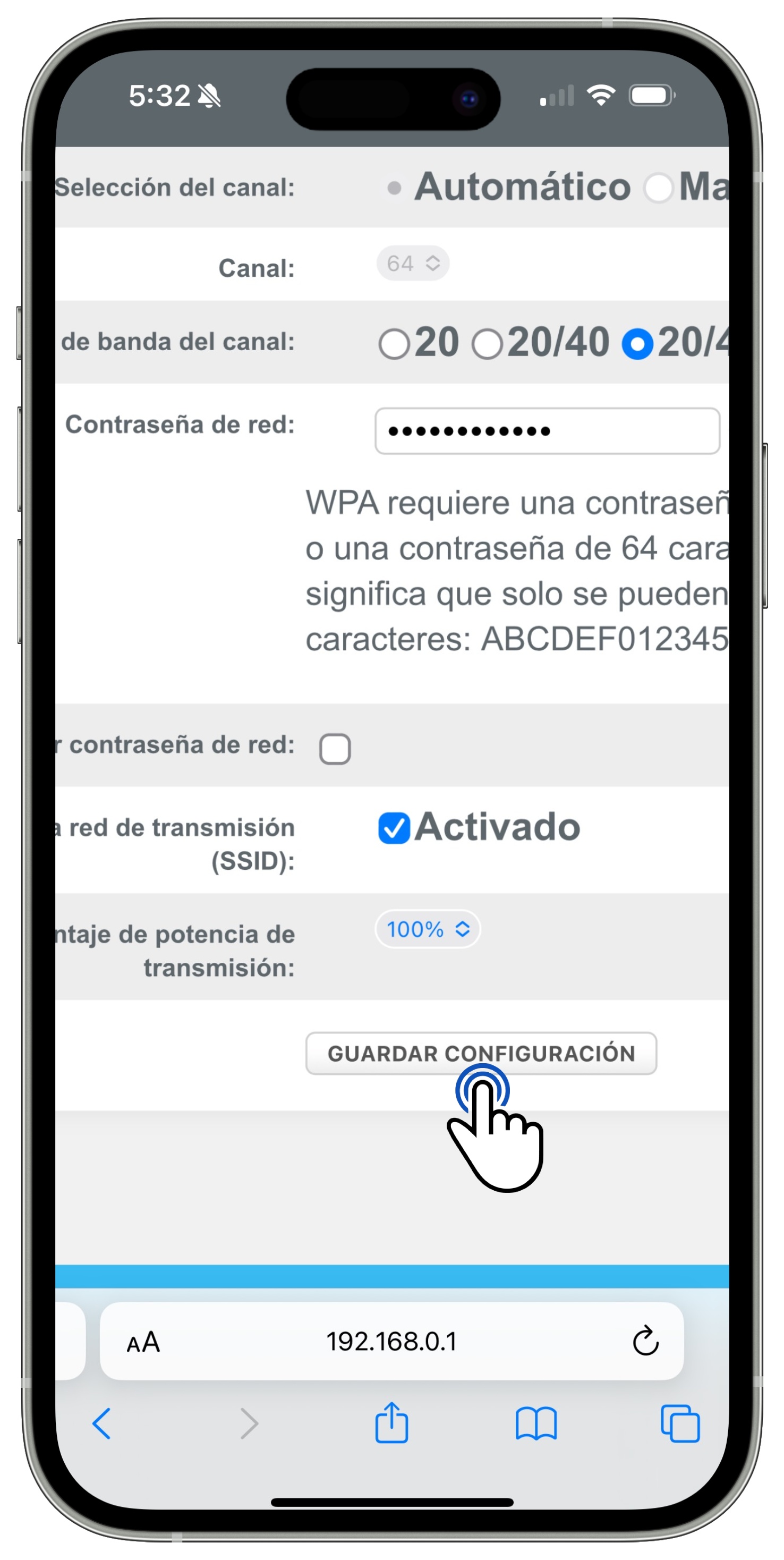Choose Manual channel selection
This screenshot has height=1560, width=784.
[x=658, y=188]
